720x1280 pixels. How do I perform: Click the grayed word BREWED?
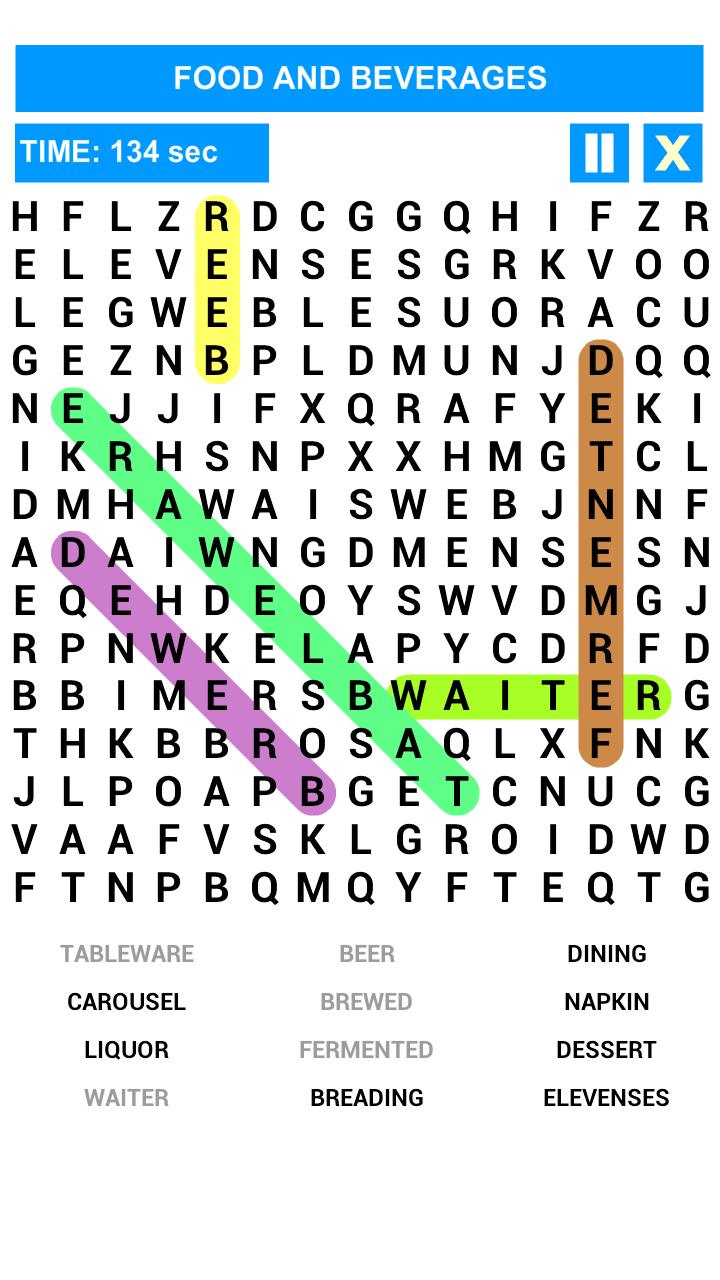(366, 1001)
